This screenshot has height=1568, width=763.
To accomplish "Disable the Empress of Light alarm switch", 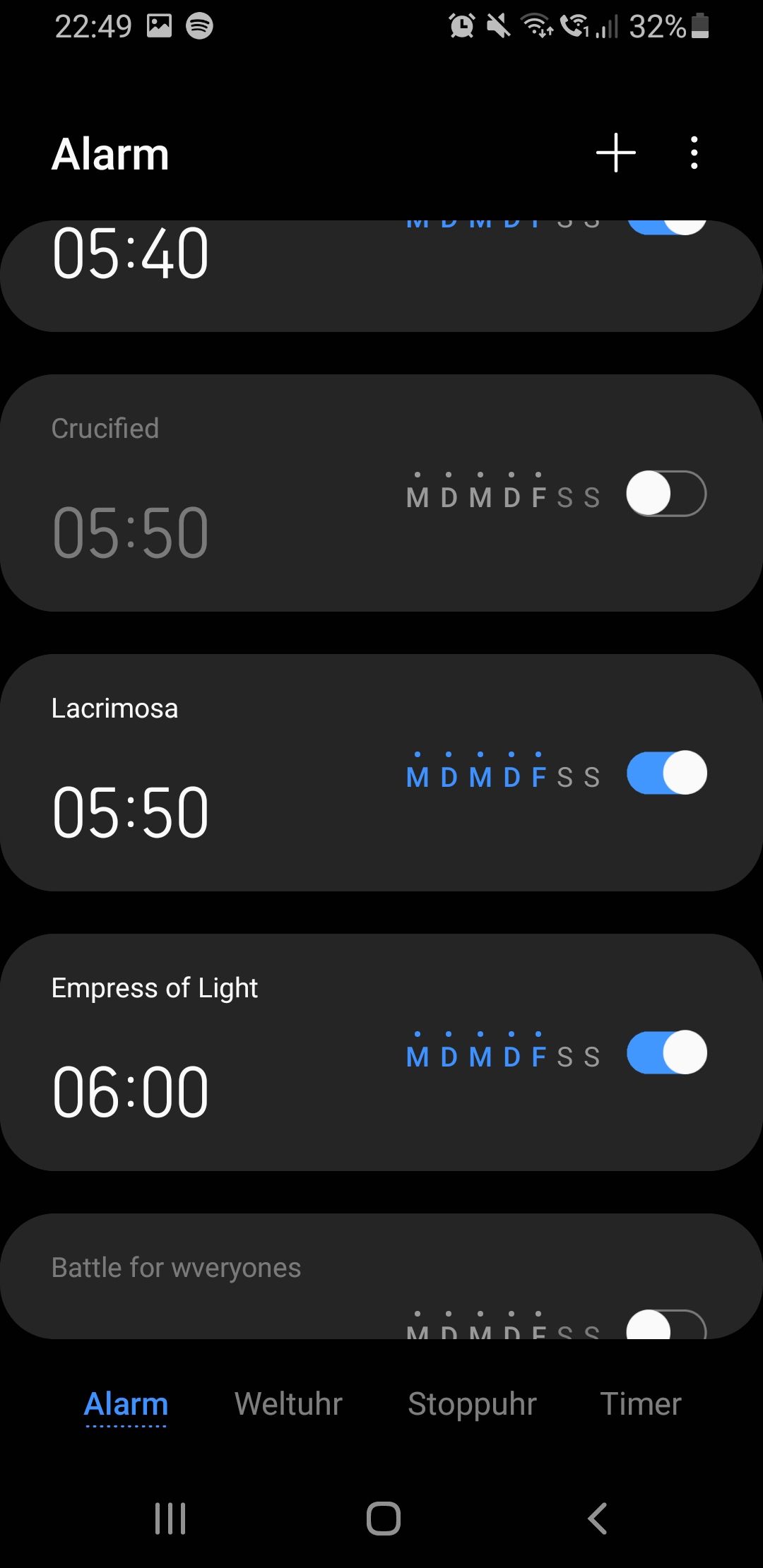I will (666, 1052).
